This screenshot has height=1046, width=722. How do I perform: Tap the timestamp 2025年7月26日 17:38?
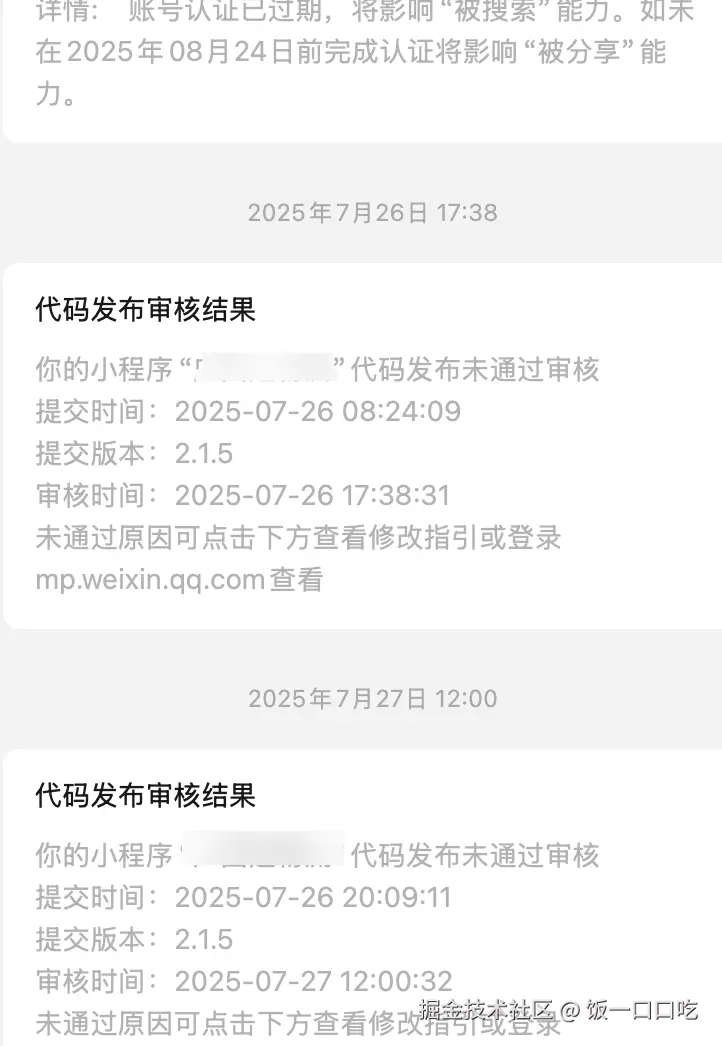pyautogui.click(x=371, y=212)
